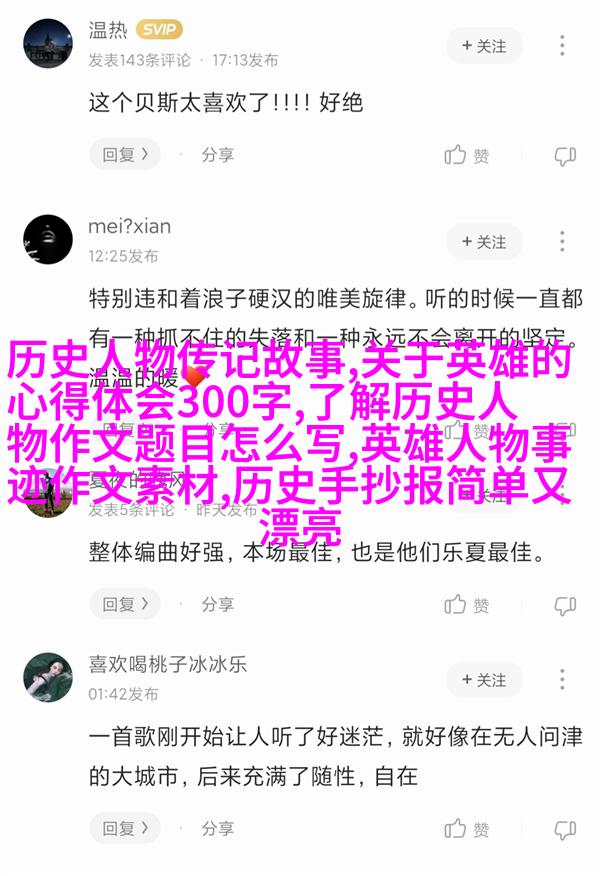Follow the user 喜欢喝桃子冰冰乐
600x876 pixels.
pos(484,680)
